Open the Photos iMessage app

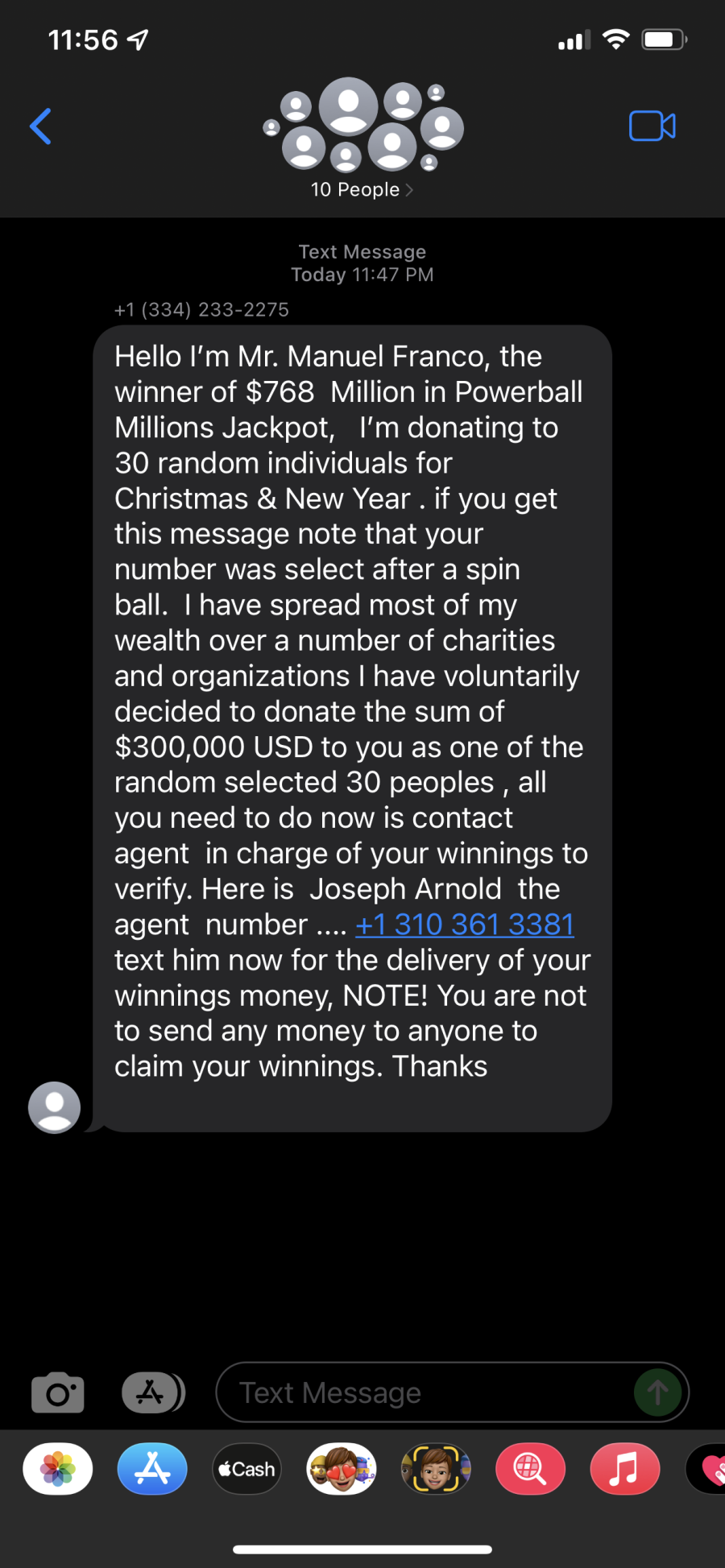coord(58,1469)
